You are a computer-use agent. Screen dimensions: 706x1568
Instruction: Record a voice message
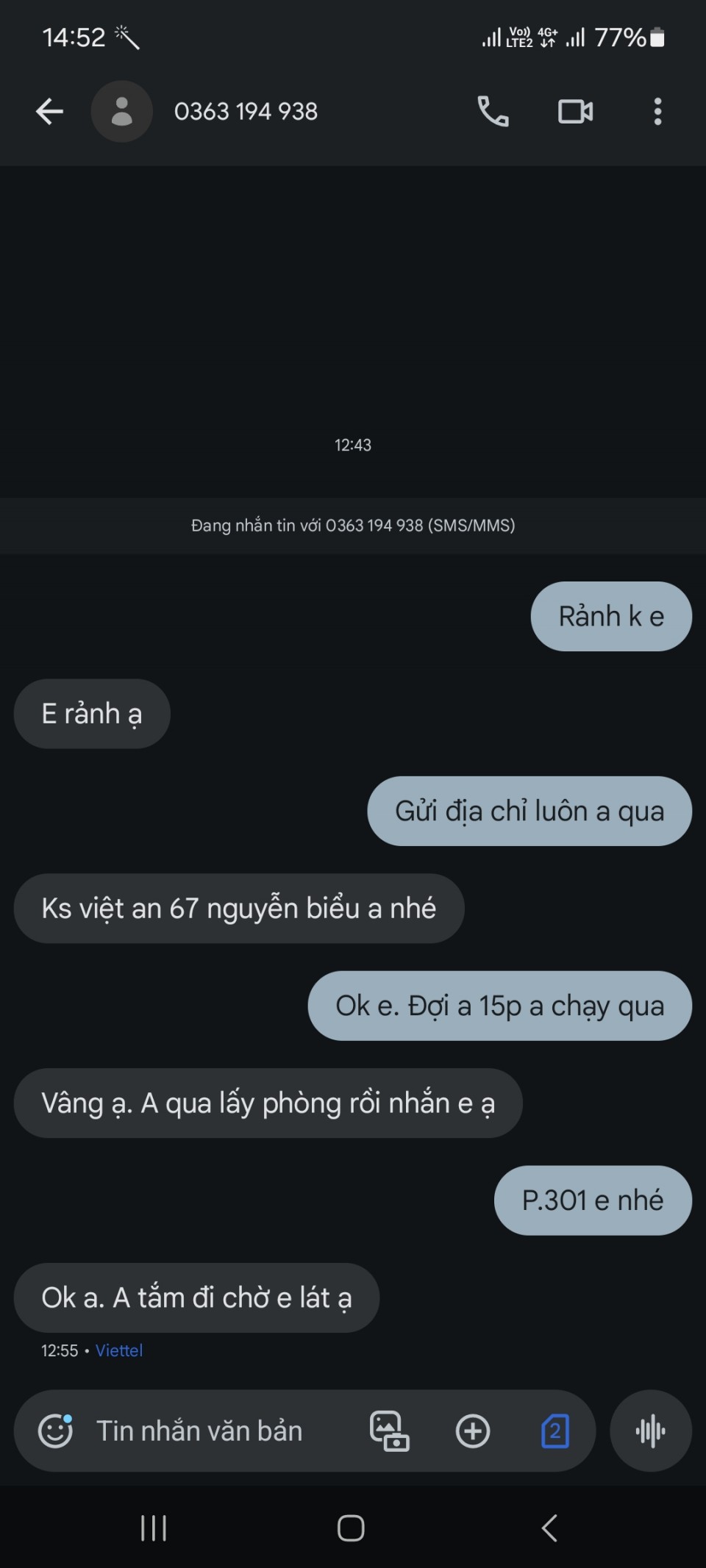pos(650,1431)
